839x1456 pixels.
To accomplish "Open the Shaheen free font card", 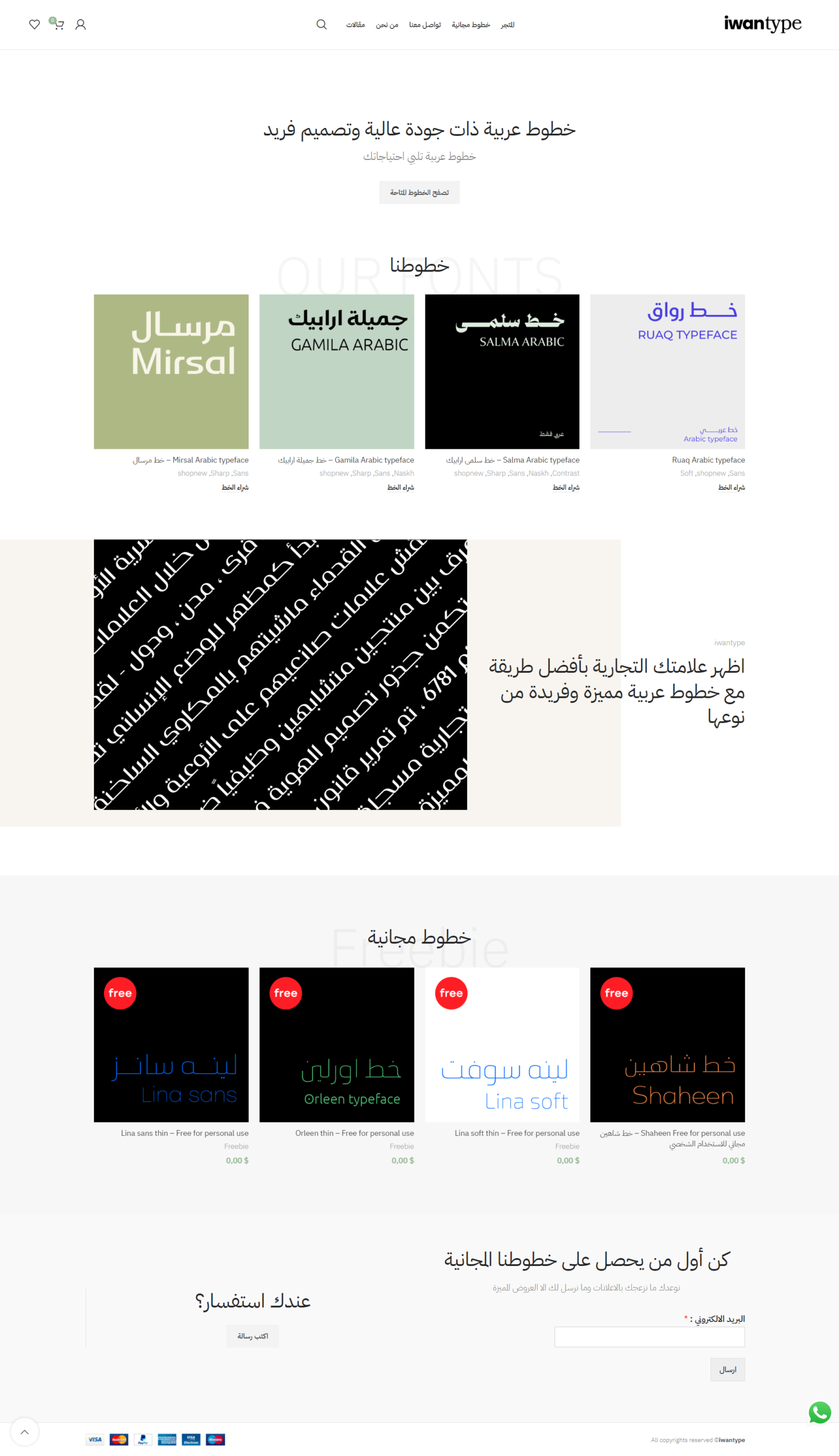I will tap(667, 1044).
